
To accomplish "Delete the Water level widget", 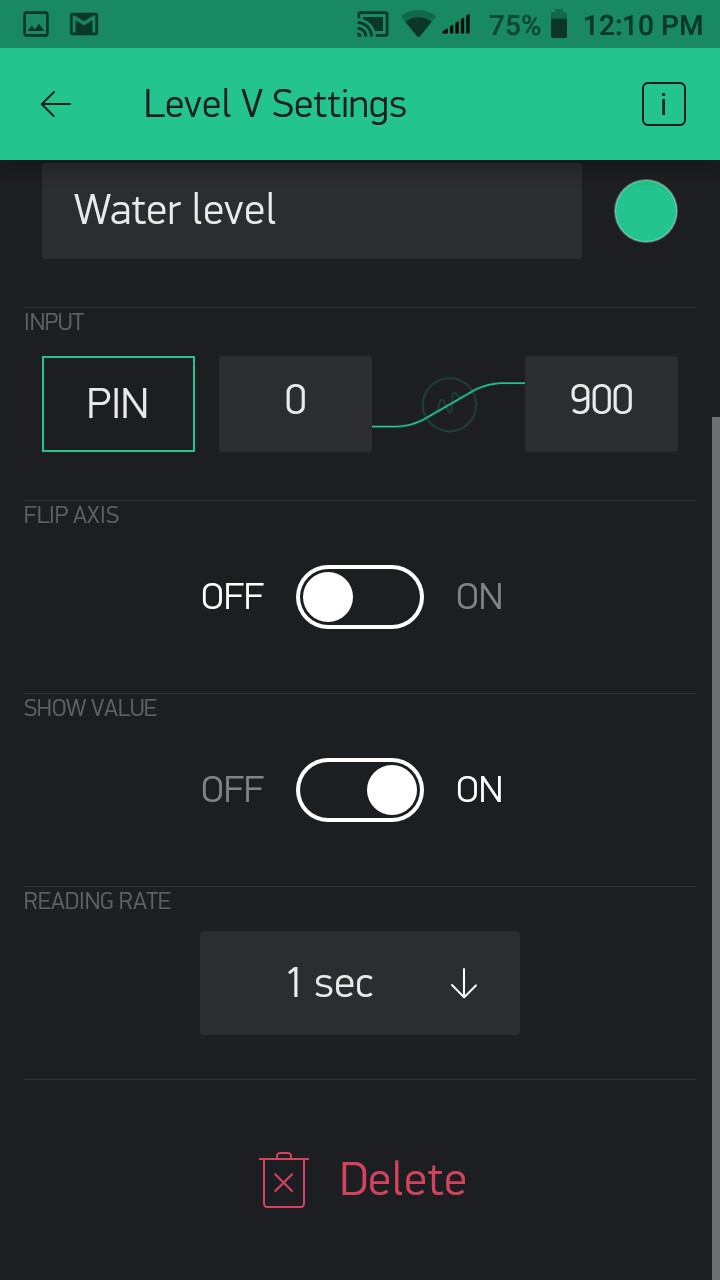I will tap(402, 1180).
